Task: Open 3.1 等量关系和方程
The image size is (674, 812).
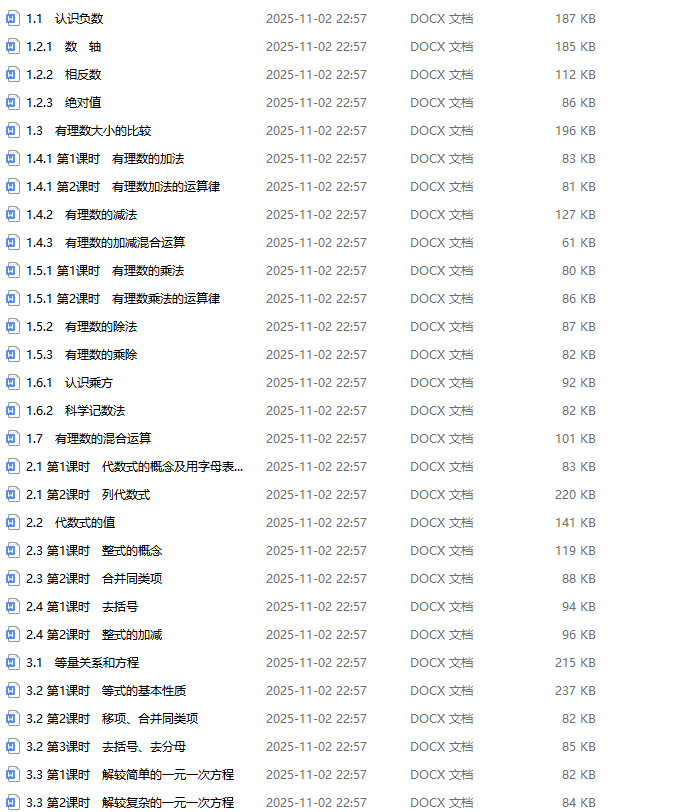Action: click(x=83, y=663)
